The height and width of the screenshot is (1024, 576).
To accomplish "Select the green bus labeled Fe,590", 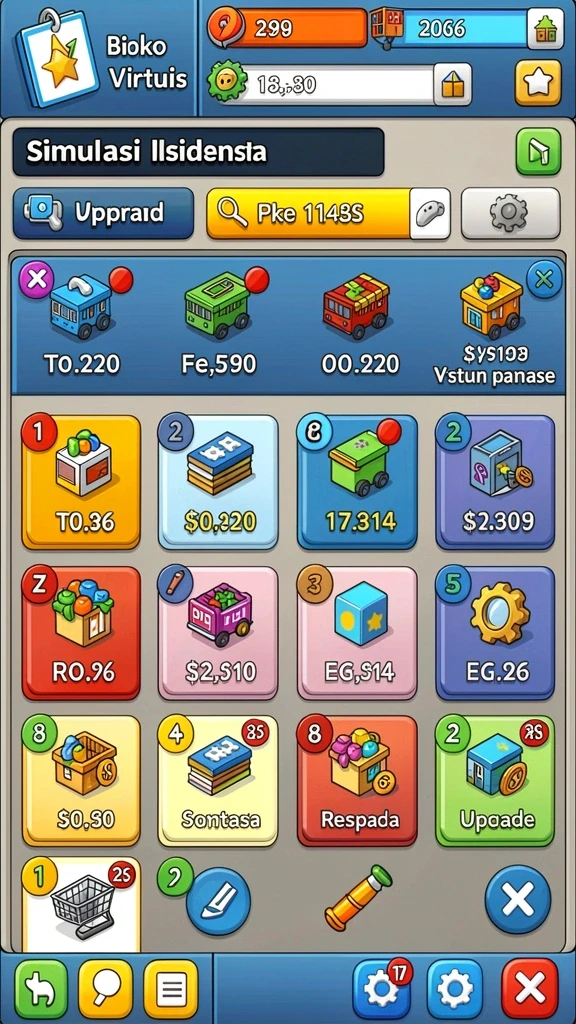I will pyautogui.click(x=218, y=322).
